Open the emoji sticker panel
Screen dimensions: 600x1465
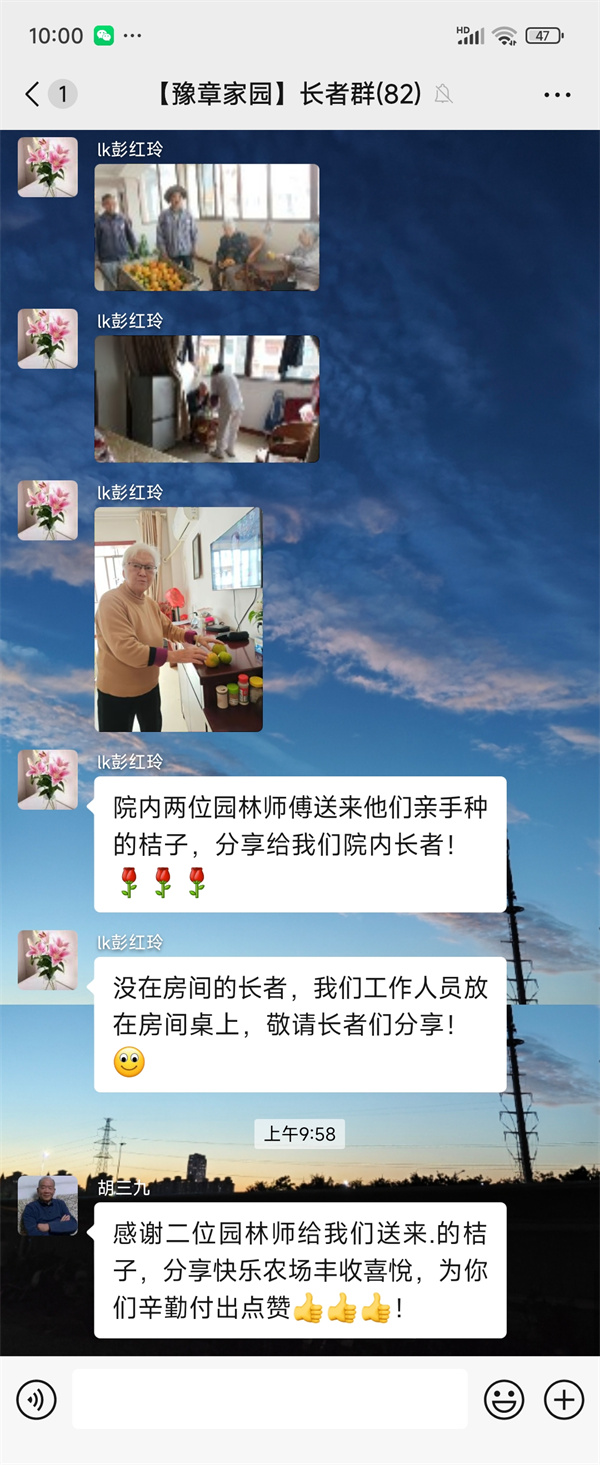[504, 1400]
